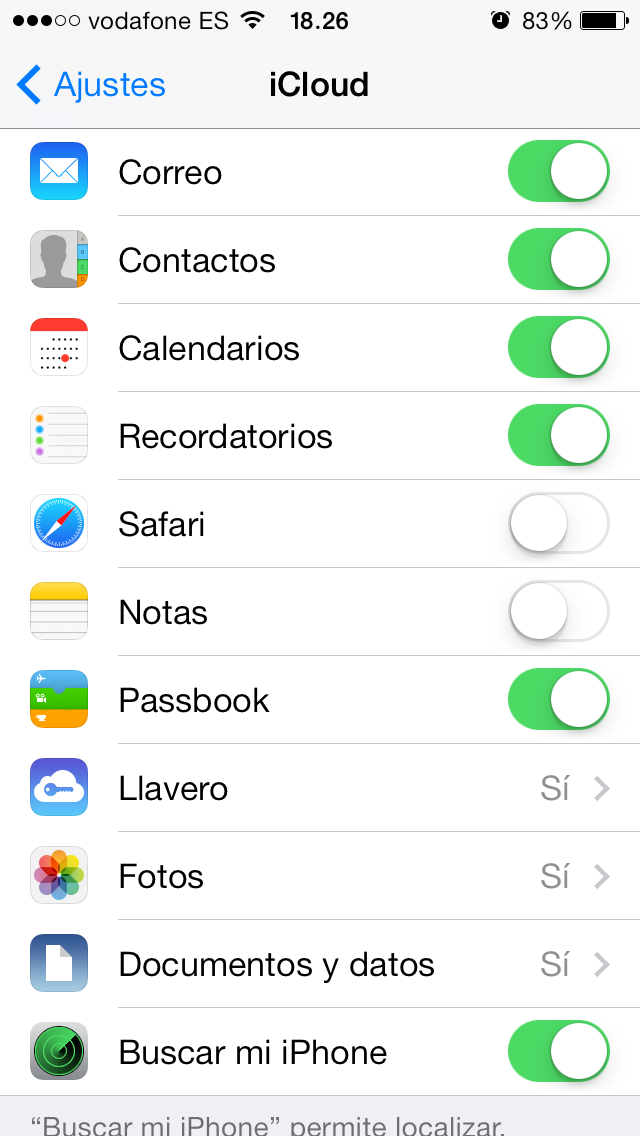
Task: Disable Contactos sync
Action: [558, 260]
